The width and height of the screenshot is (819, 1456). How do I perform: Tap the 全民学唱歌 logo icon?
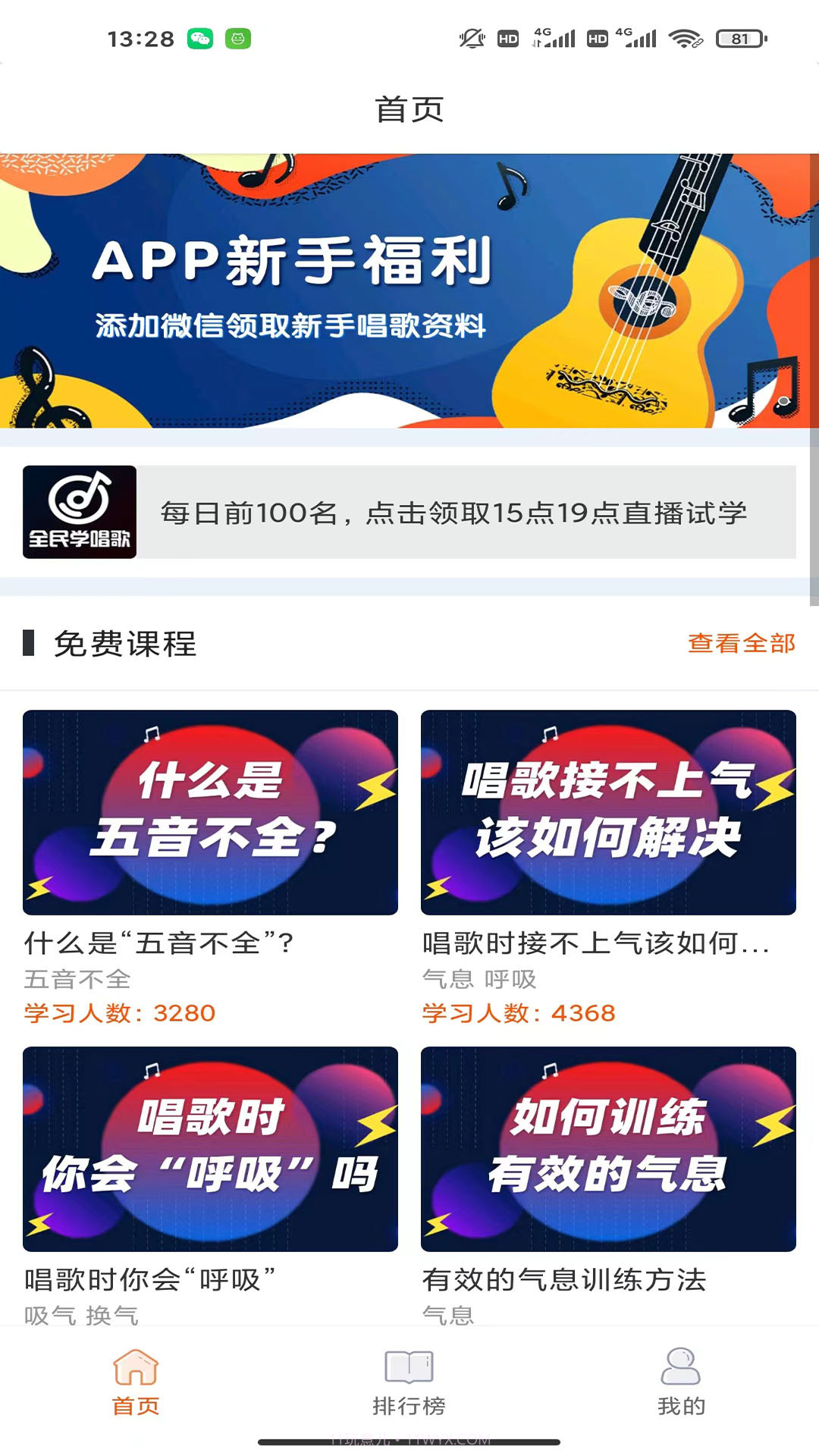80,512
